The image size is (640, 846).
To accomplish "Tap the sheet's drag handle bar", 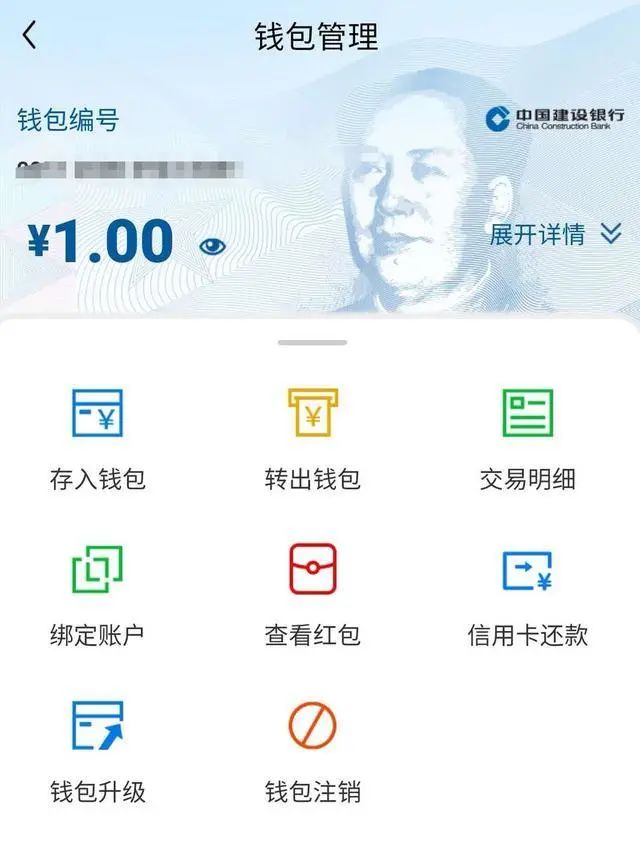I will [x=313, y=343].
